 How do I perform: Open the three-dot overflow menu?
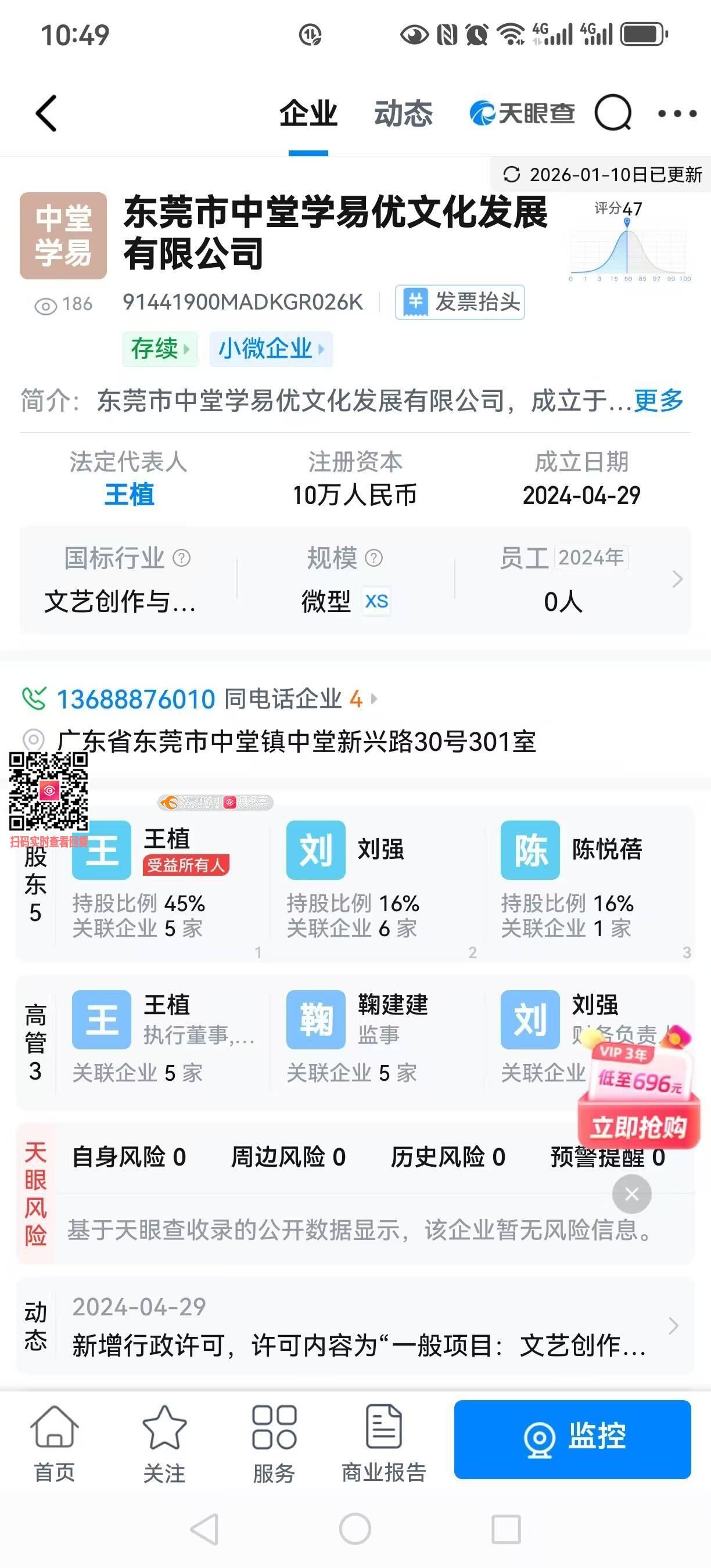tap(677, 113)
